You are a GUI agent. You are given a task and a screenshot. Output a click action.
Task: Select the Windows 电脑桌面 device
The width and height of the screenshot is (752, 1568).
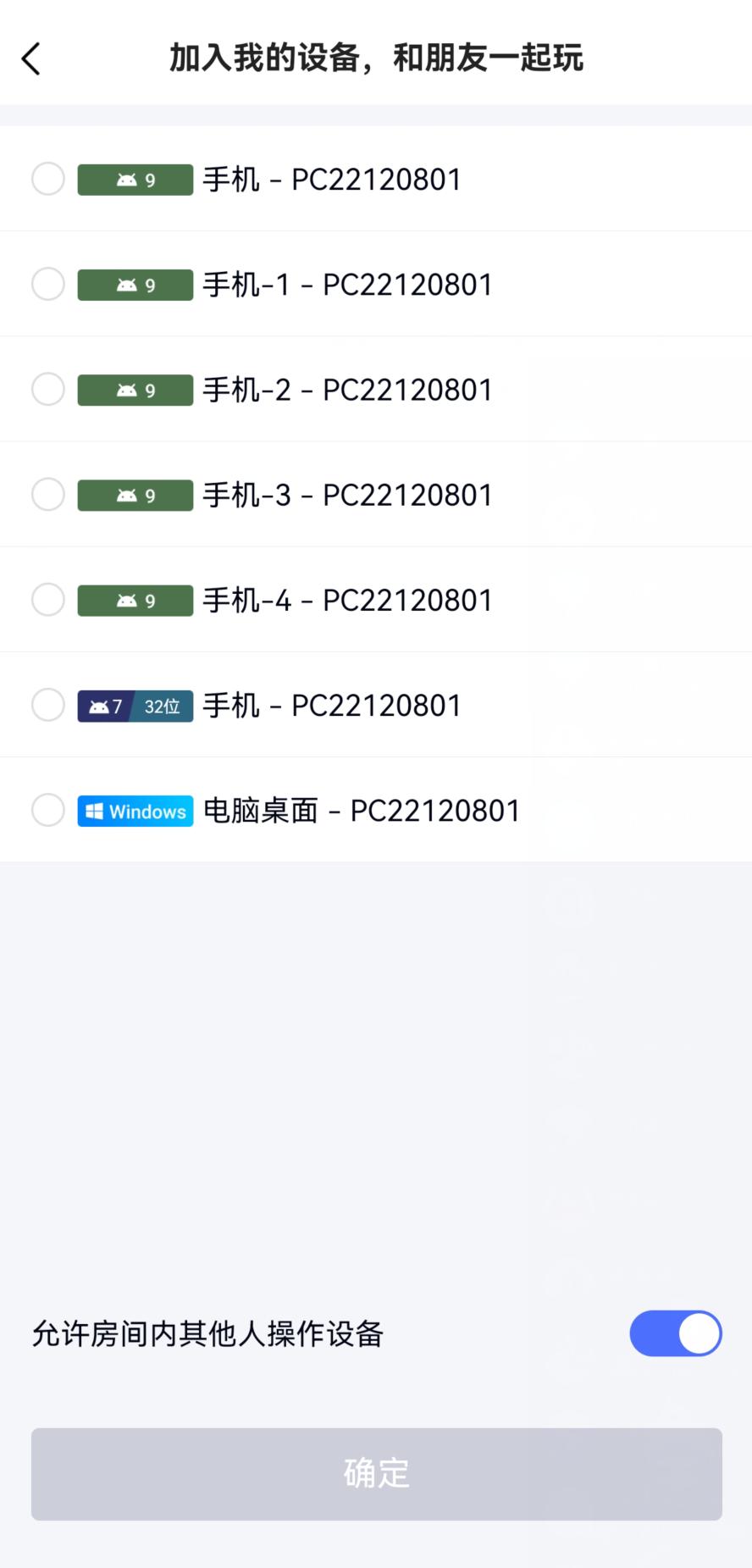pyautogui.click(x=48, y=810)
